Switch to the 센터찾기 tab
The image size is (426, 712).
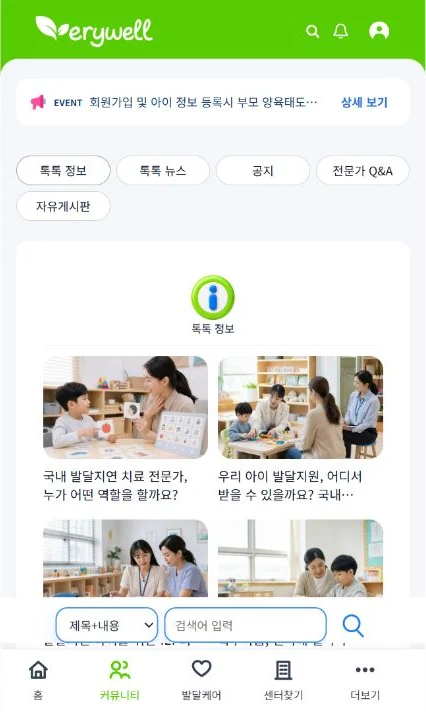coord(283,680)
